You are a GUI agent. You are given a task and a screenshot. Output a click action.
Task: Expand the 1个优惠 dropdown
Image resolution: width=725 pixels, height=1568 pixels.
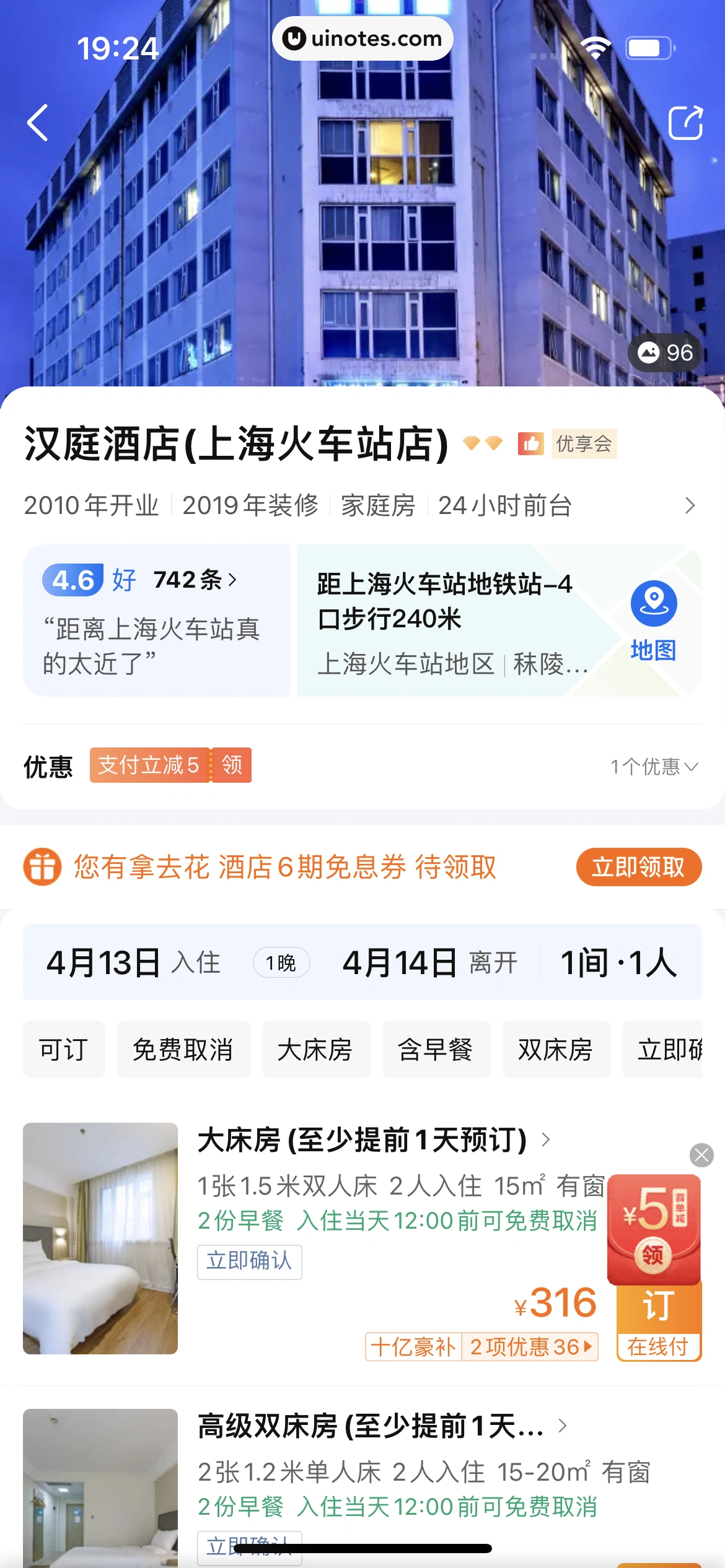[654, 767]
